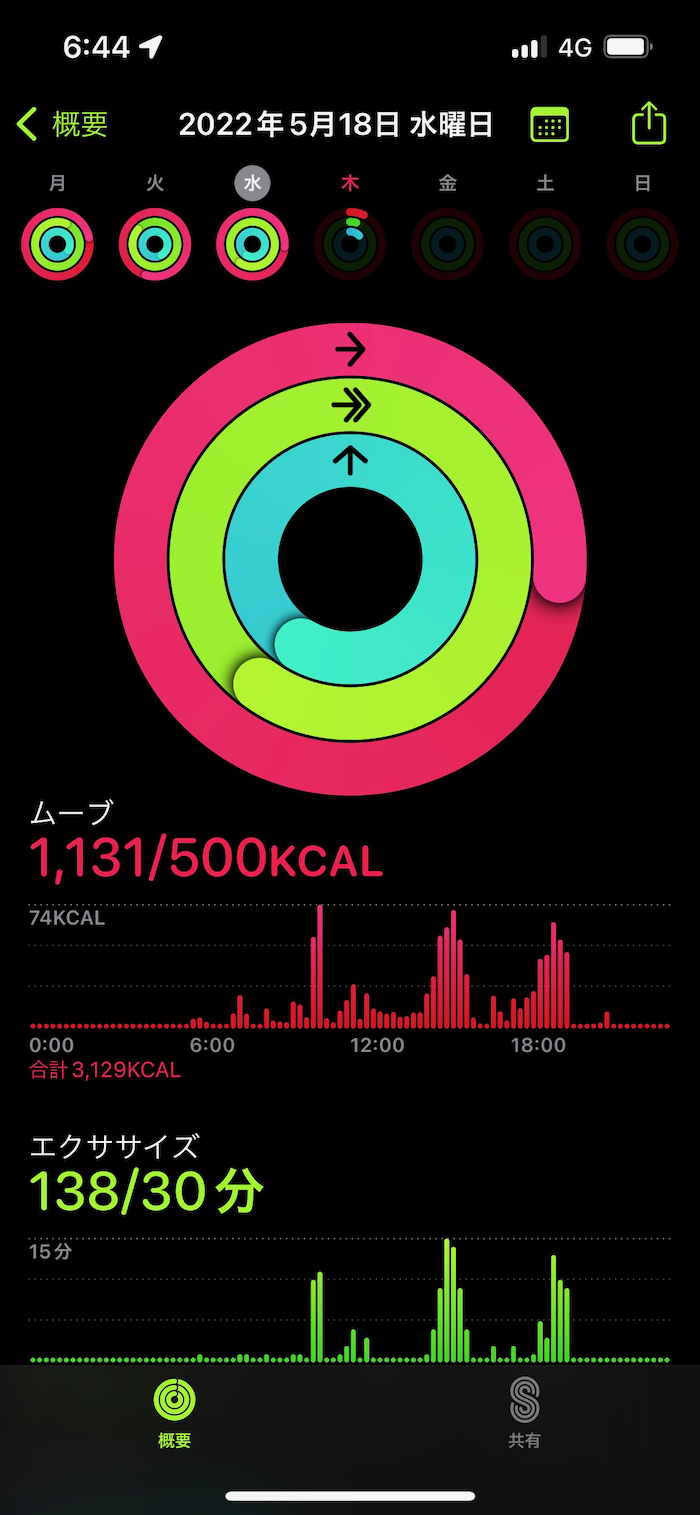Select Monday (月) activity rings
Image resolution: width=700 pixels, height=1515 pixels.
click(x=57, y=243)
